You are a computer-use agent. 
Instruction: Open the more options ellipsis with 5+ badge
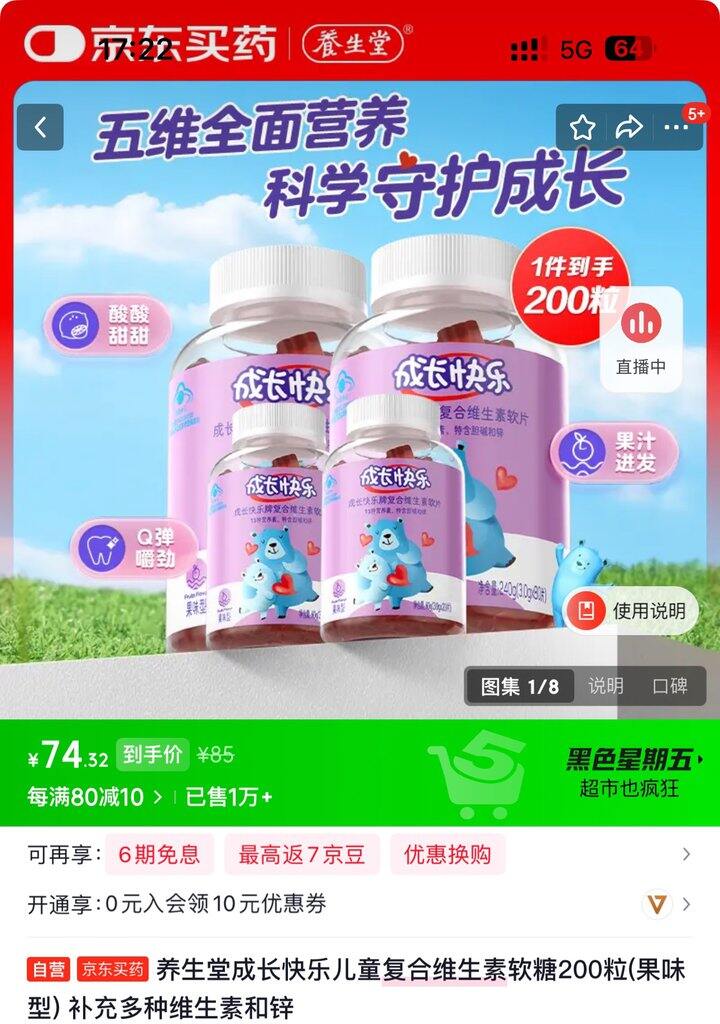[678, 126]
